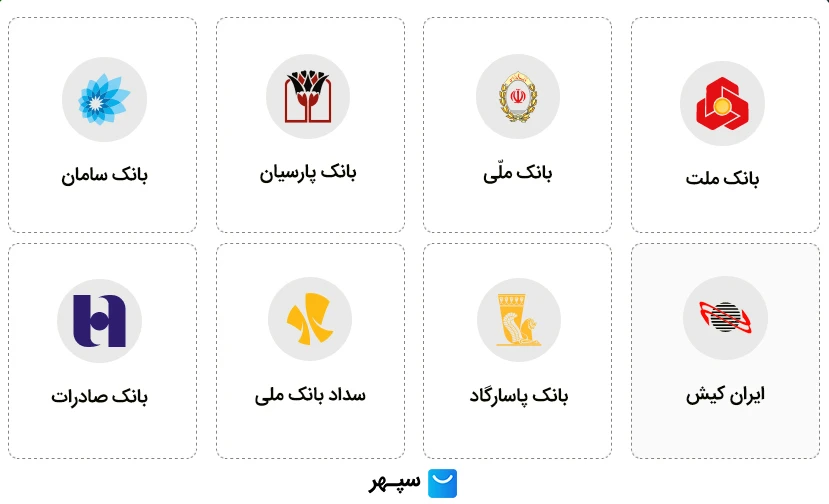Screen dimensions: 829x504
Task: Tap the سداد بانک ملی card
Action: point(309,352)
